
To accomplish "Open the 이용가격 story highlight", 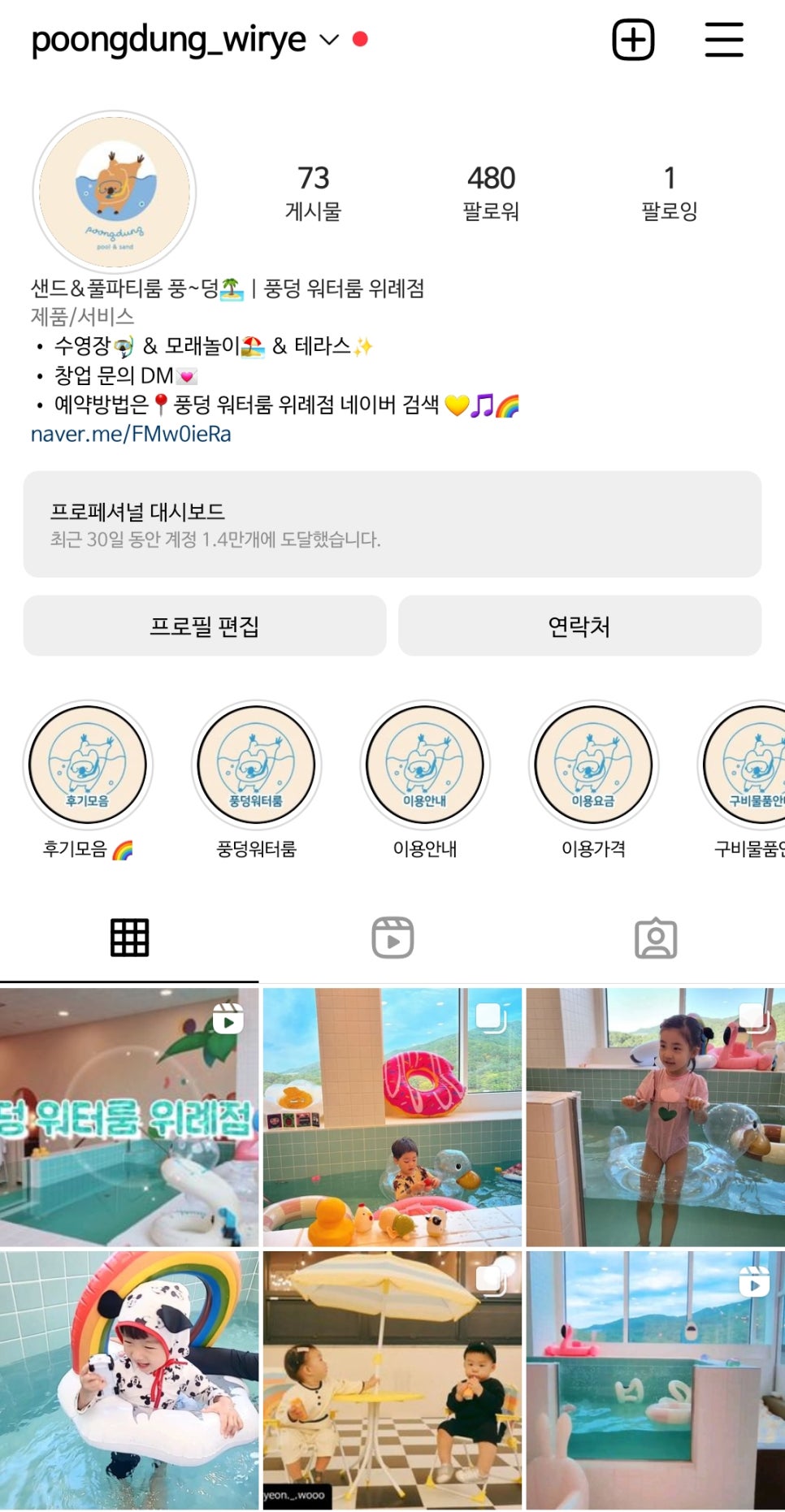I will pos(593,765).
